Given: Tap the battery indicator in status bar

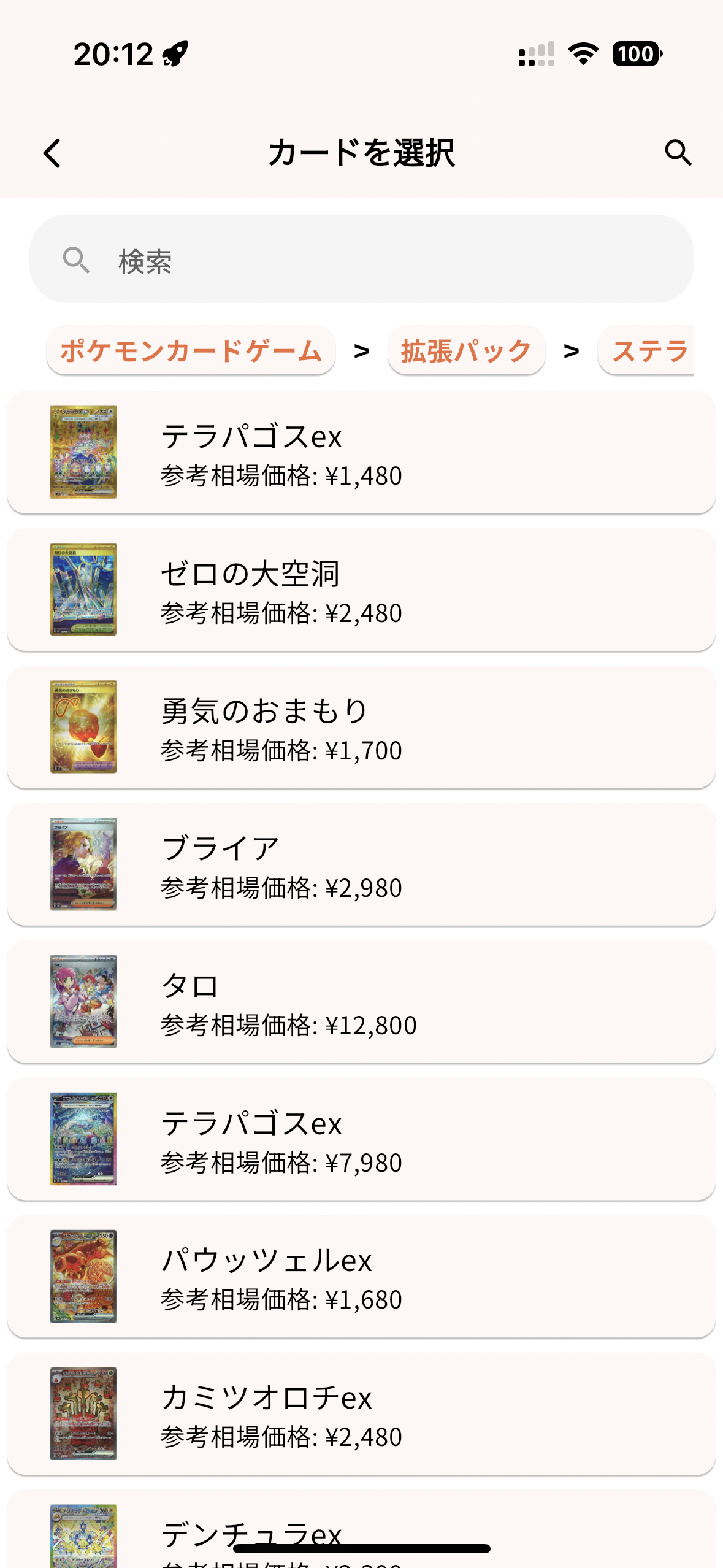Looking at the screenshot, I should pyautogui.click(x=637, y=54).
